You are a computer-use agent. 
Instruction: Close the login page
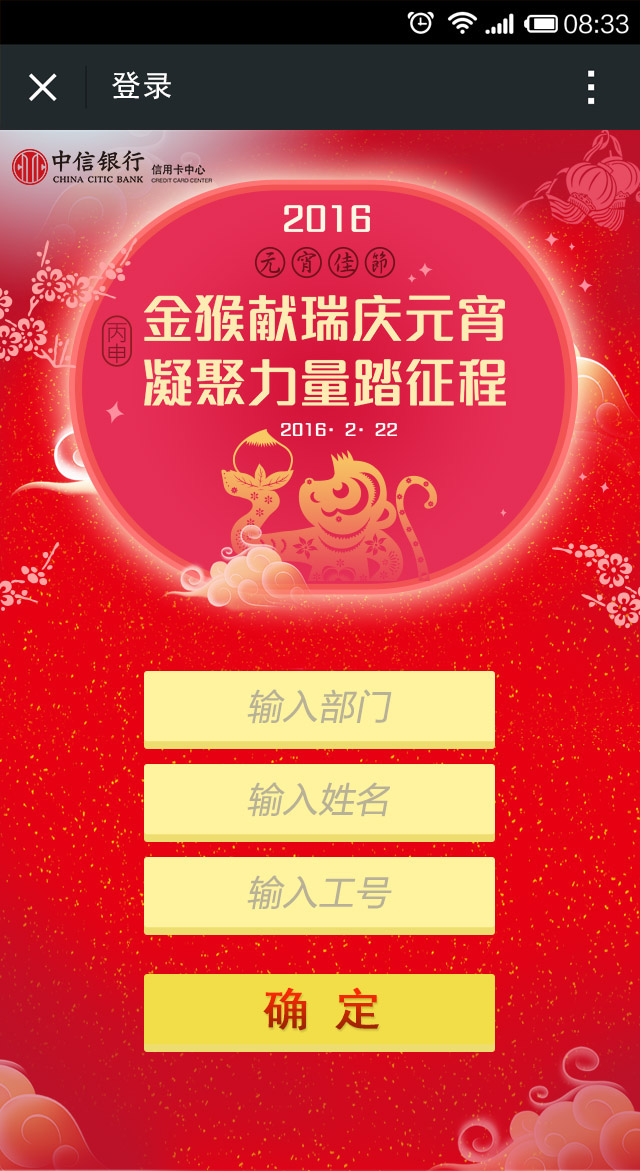(42, 87)
